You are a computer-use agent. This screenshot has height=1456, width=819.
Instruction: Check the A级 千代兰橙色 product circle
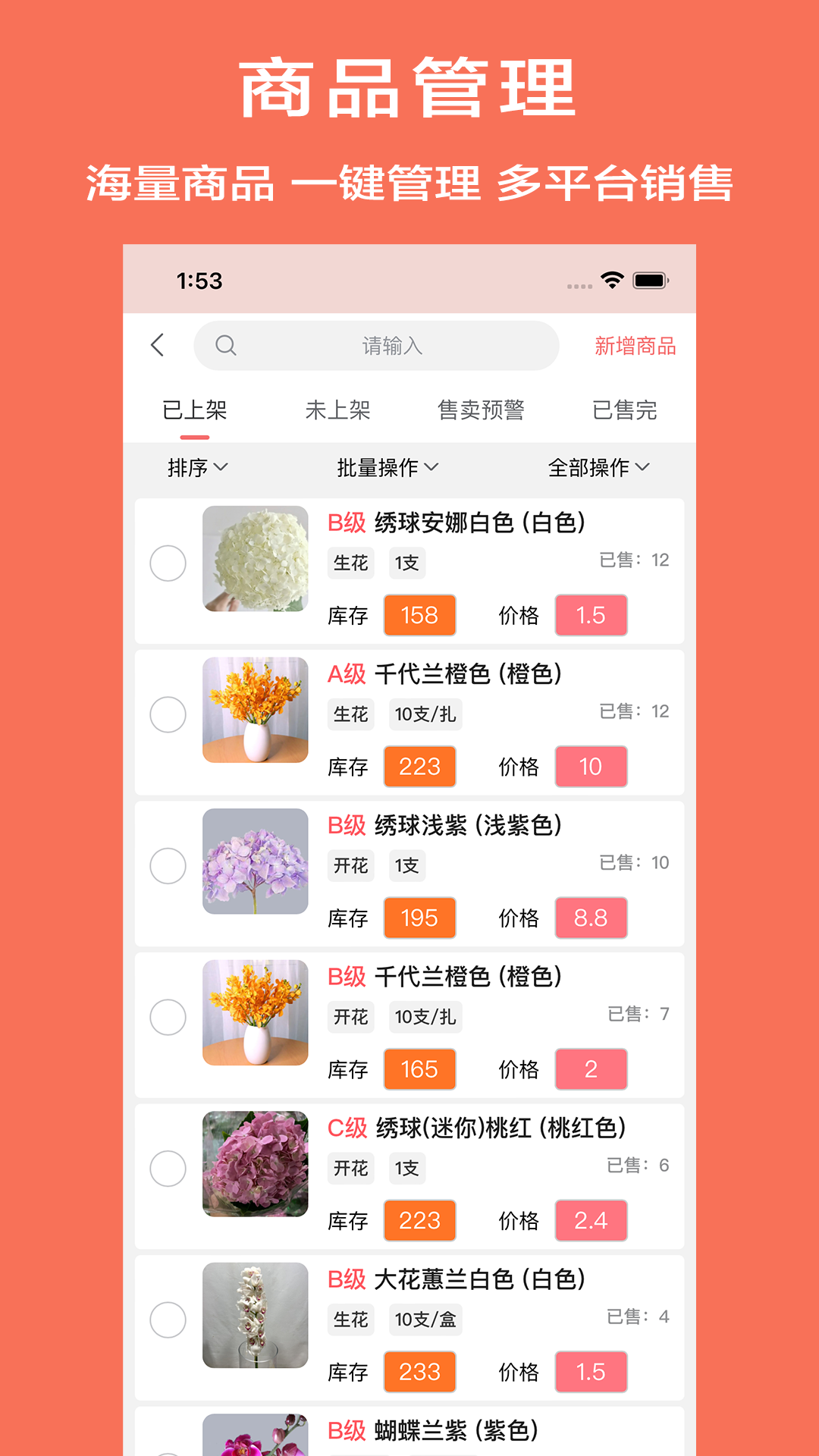click(x=168, y=714)
